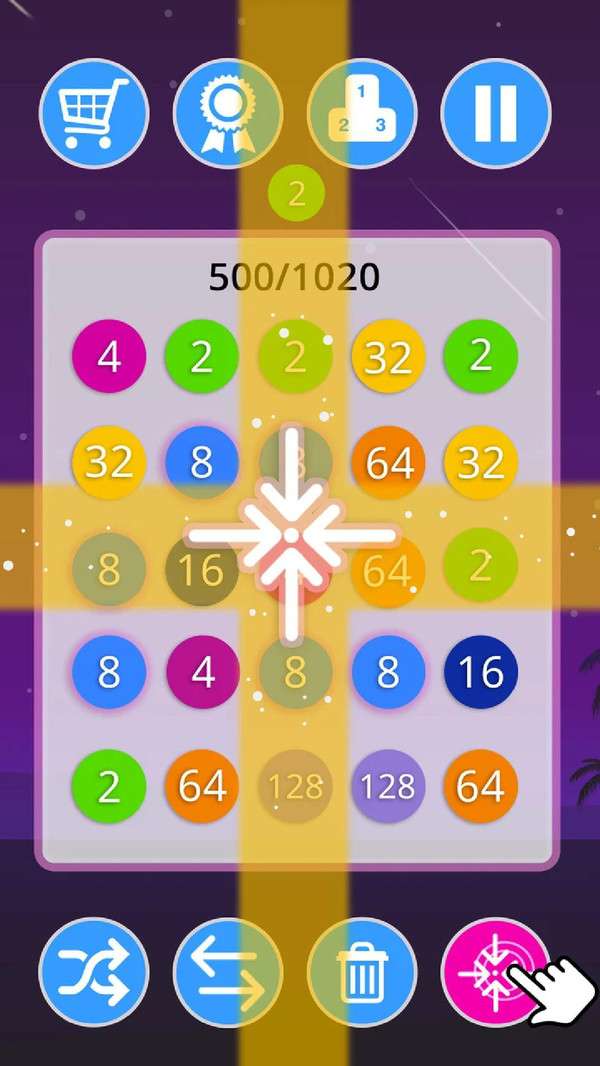Viewport: 600px width, 1066px height.
Task: Open the shop cart
Action: click(94, 112)
